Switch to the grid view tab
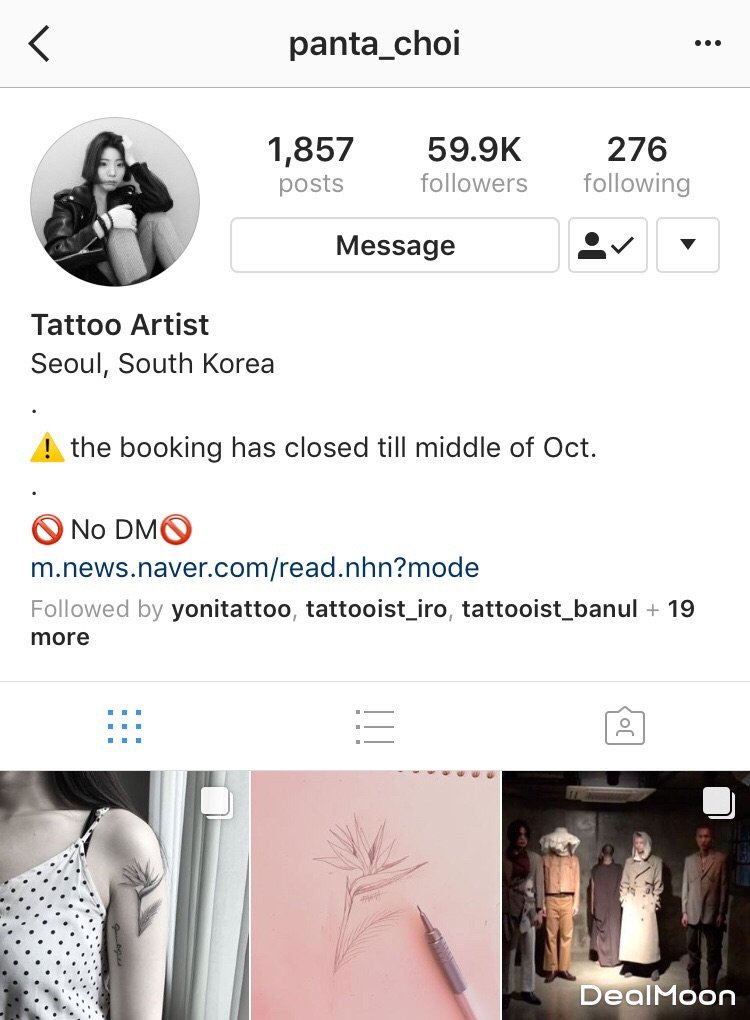750x1020 pixels. coord(124,727)
